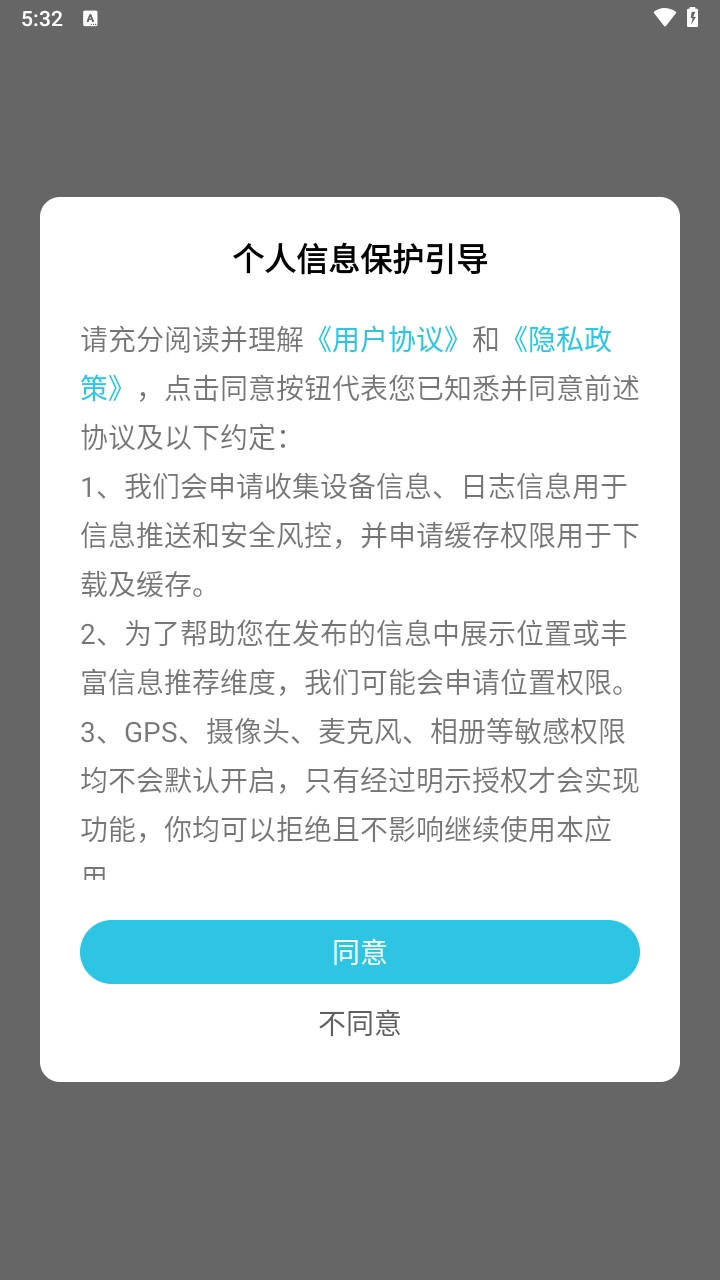Screen dimensions: 720x1280
Task: Click point 1 about device information collection
Action: (x=360, y=535)
